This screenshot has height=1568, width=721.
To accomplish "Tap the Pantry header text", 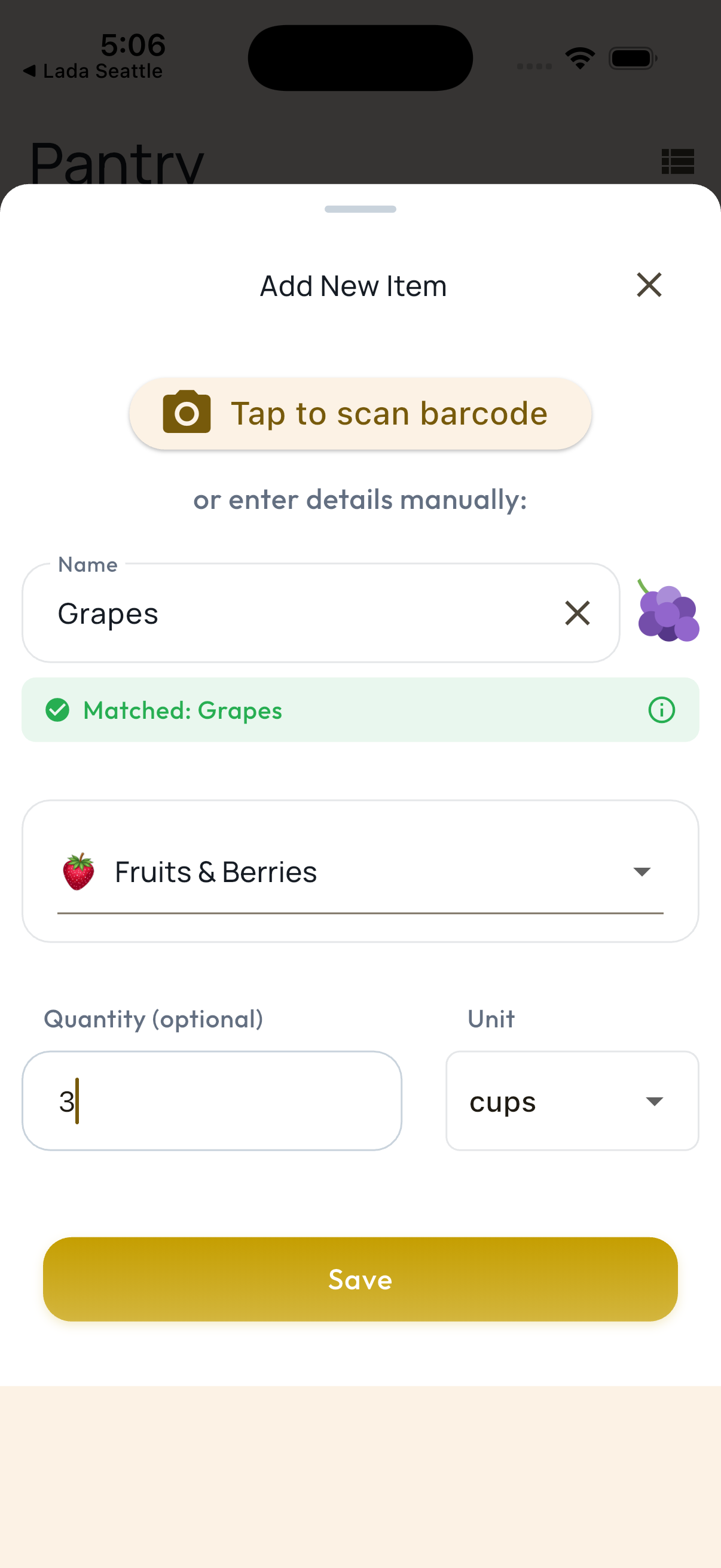I will (116, 160).
